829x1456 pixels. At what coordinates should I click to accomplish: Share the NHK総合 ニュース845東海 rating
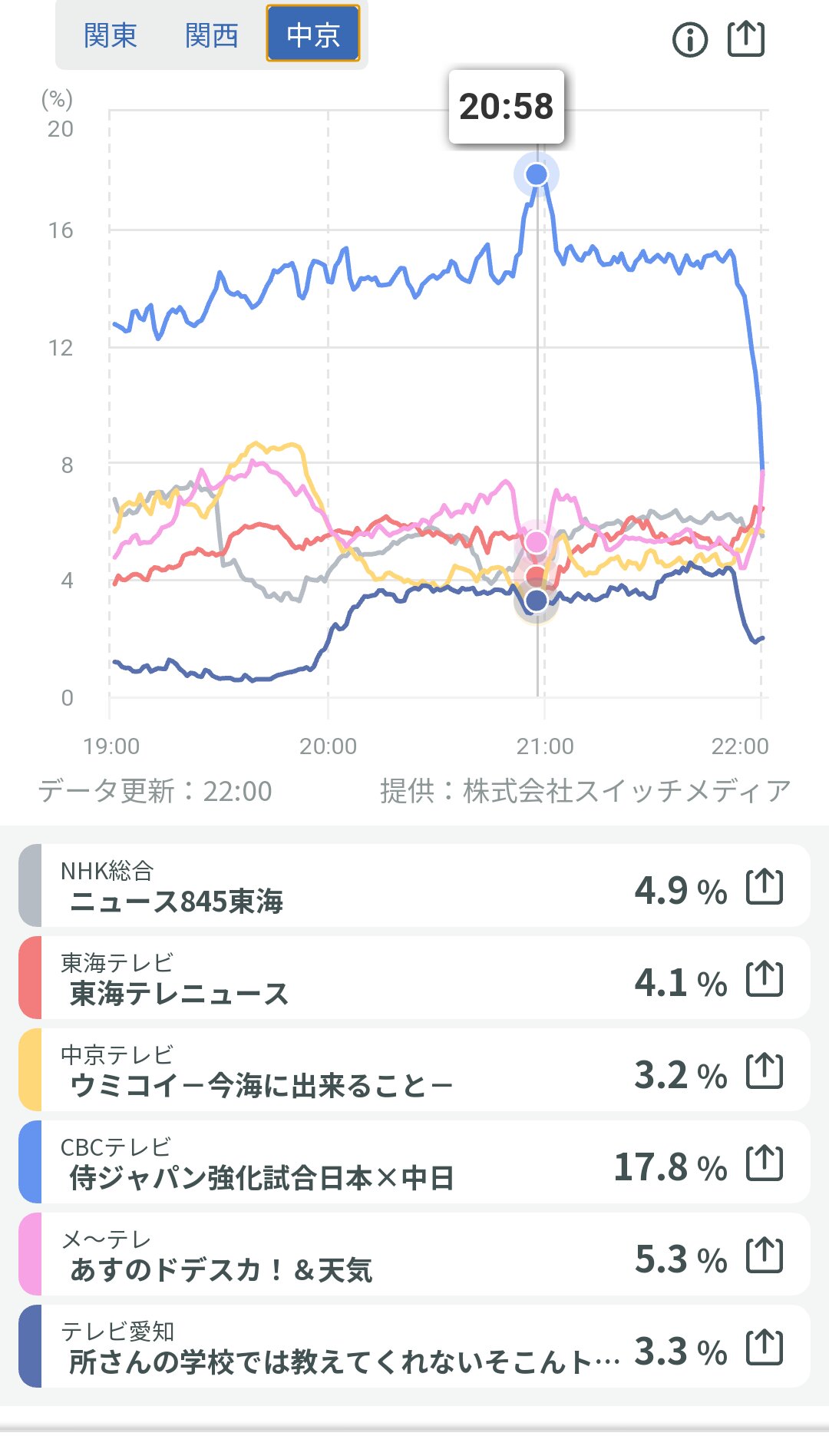click(x=765, y=887)
